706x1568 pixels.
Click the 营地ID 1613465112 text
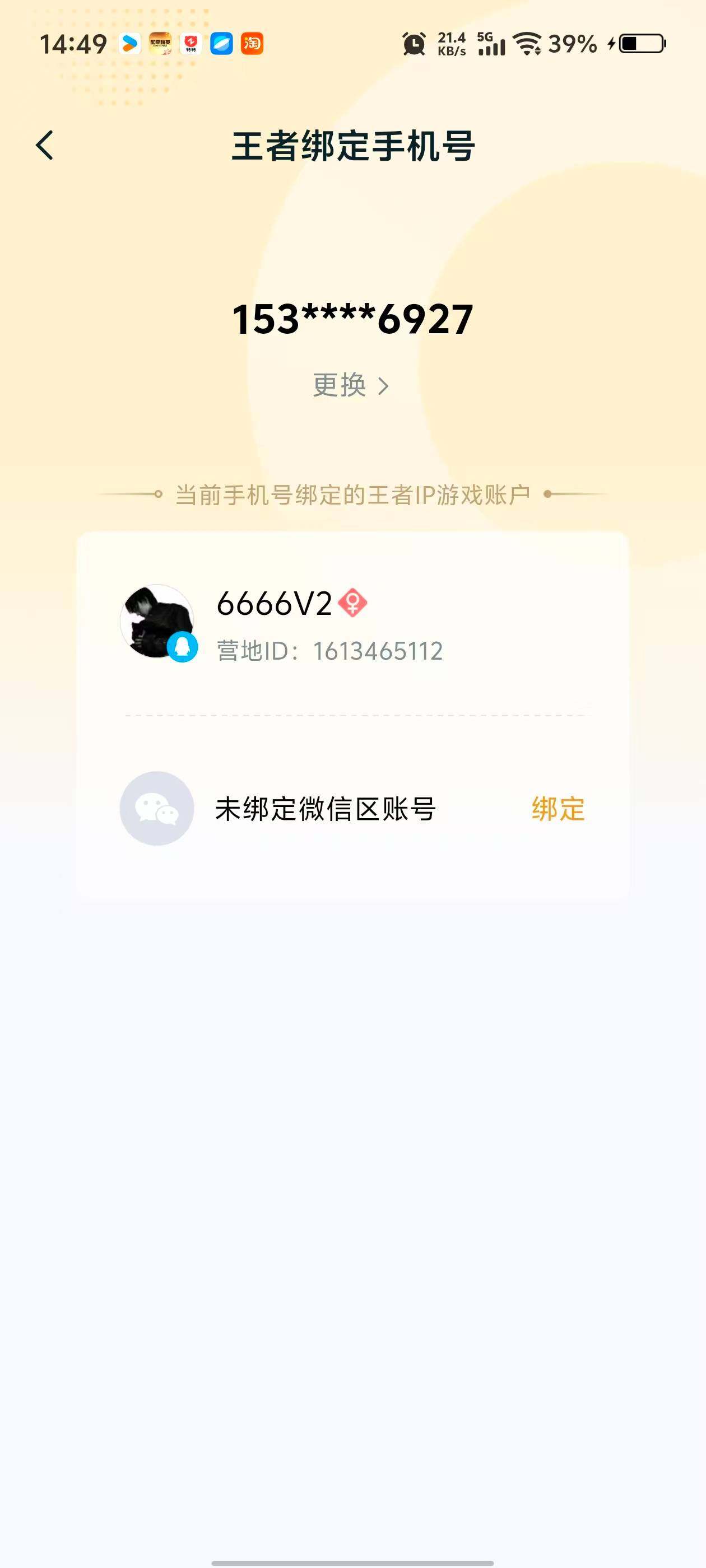331,650
